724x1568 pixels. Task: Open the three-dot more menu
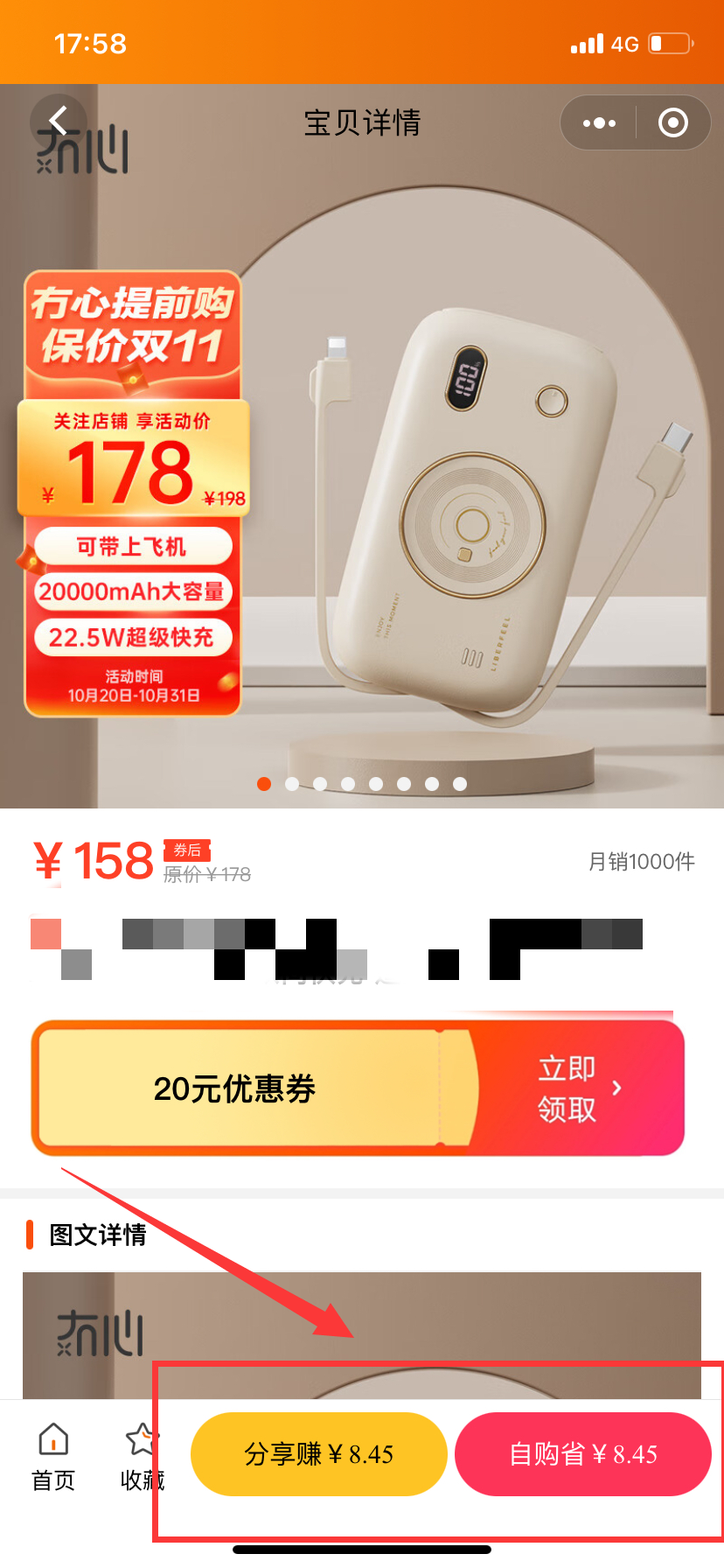(599, 123)
